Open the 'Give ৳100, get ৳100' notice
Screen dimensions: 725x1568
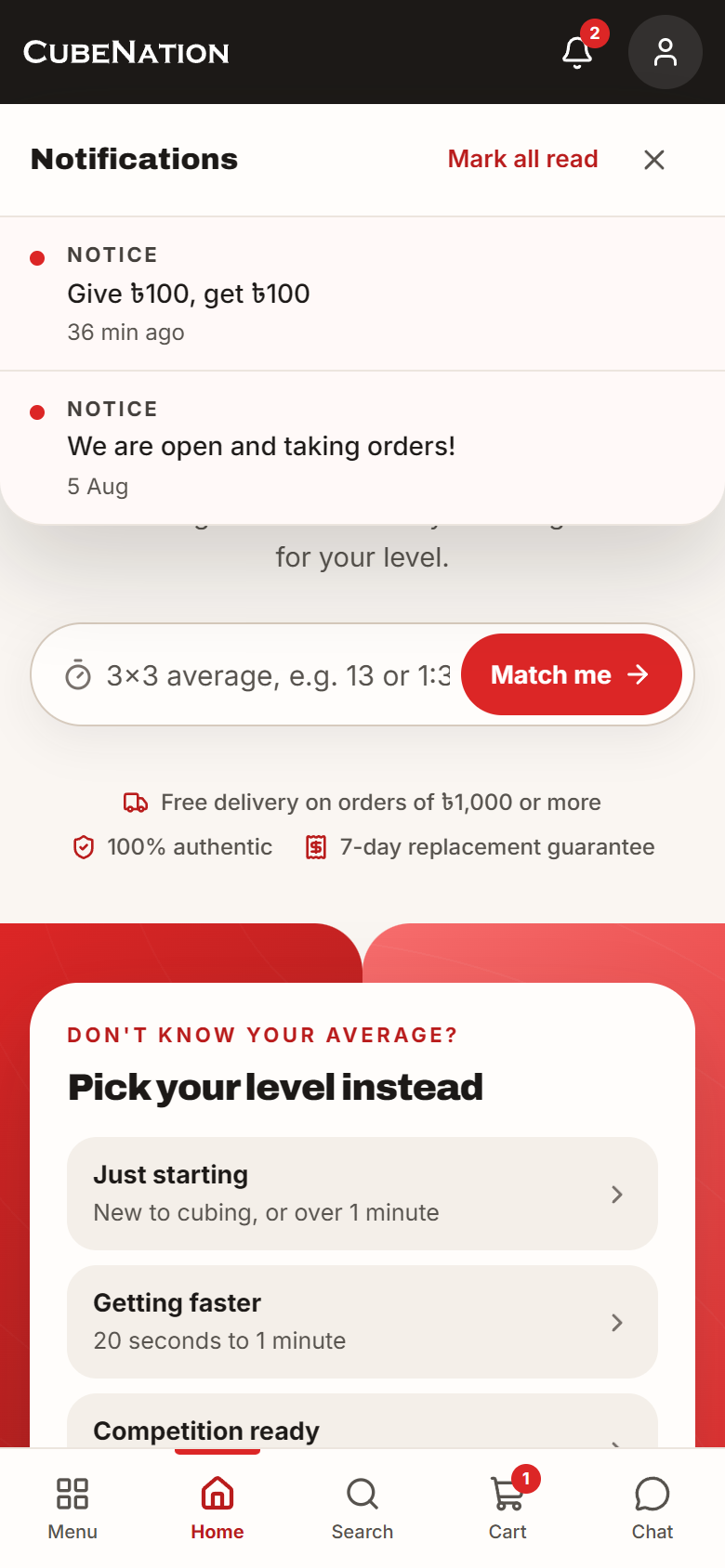coord(362,294)
